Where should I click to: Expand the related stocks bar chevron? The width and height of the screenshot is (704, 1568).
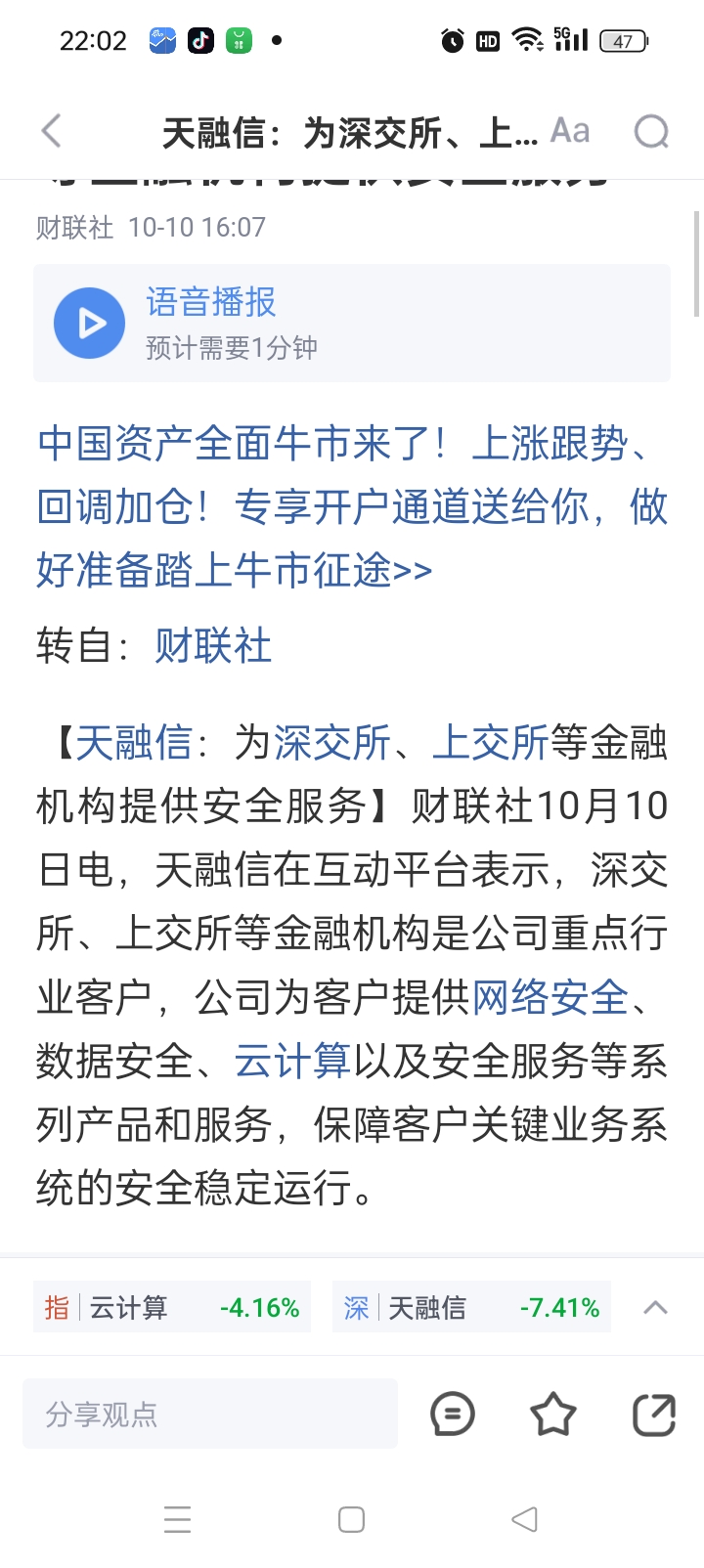point(655,1307)
